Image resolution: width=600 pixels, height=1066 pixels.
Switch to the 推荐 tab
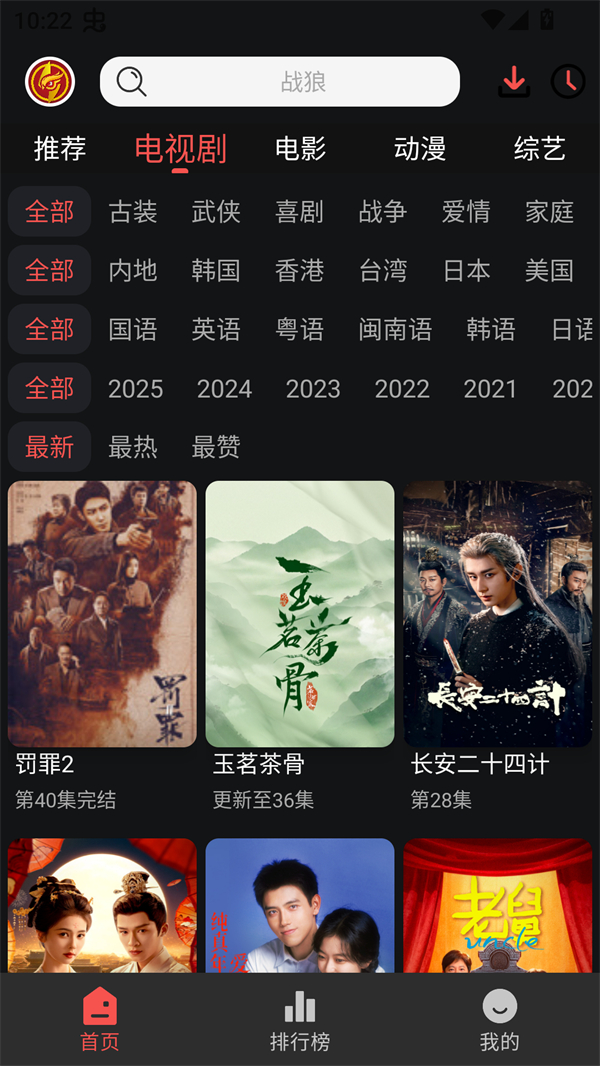pyautogui.click(x=60, y=149)
